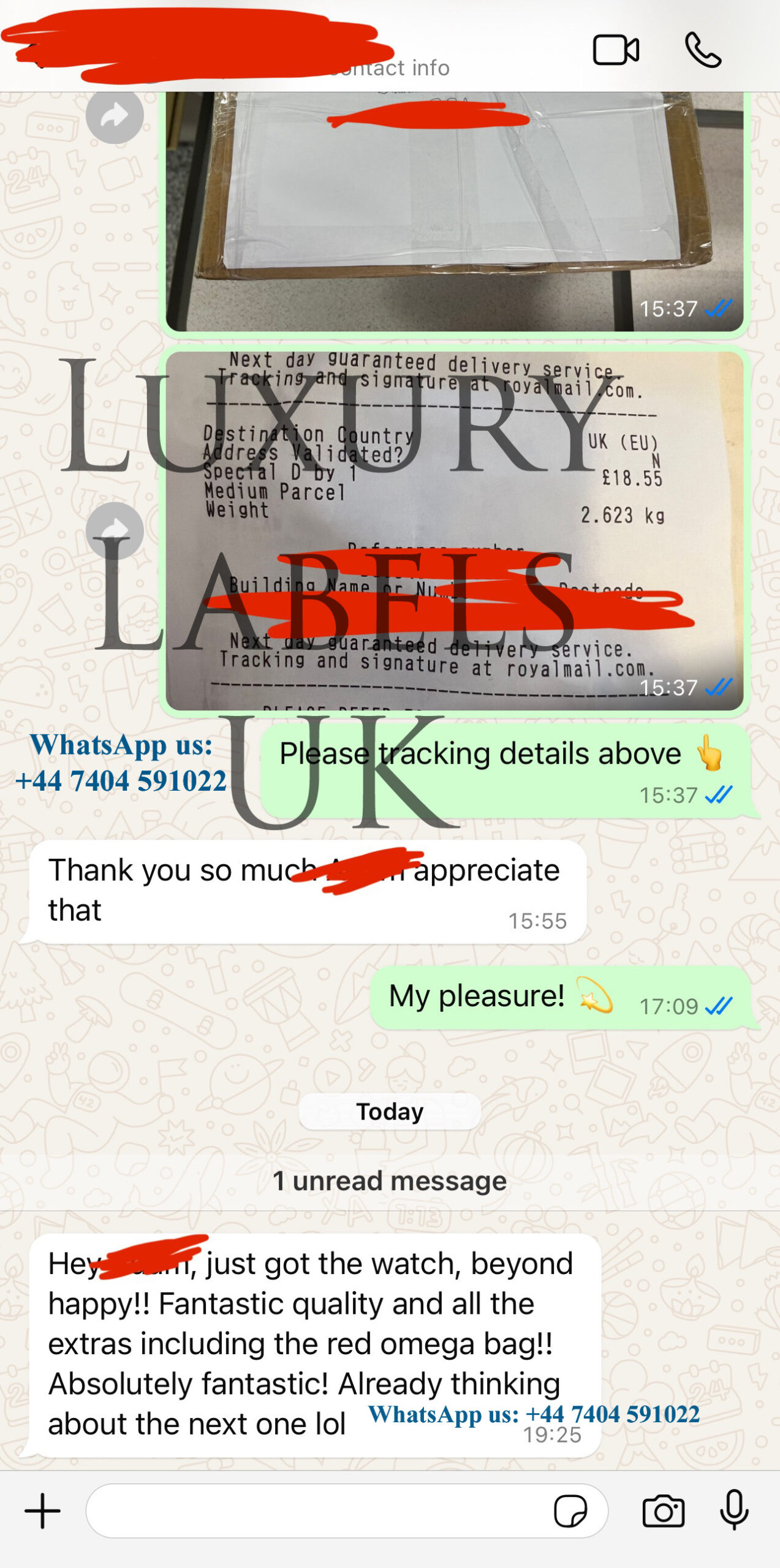Open the camera to take a photo

pos(663,1511)
